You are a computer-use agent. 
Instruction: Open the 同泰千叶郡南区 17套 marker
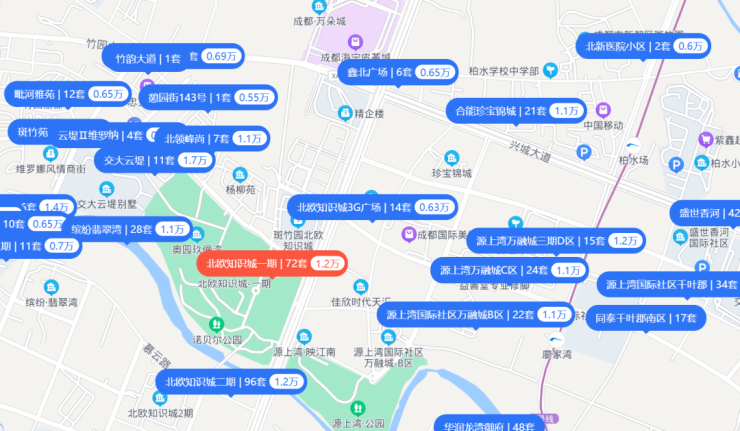(646, 318)
